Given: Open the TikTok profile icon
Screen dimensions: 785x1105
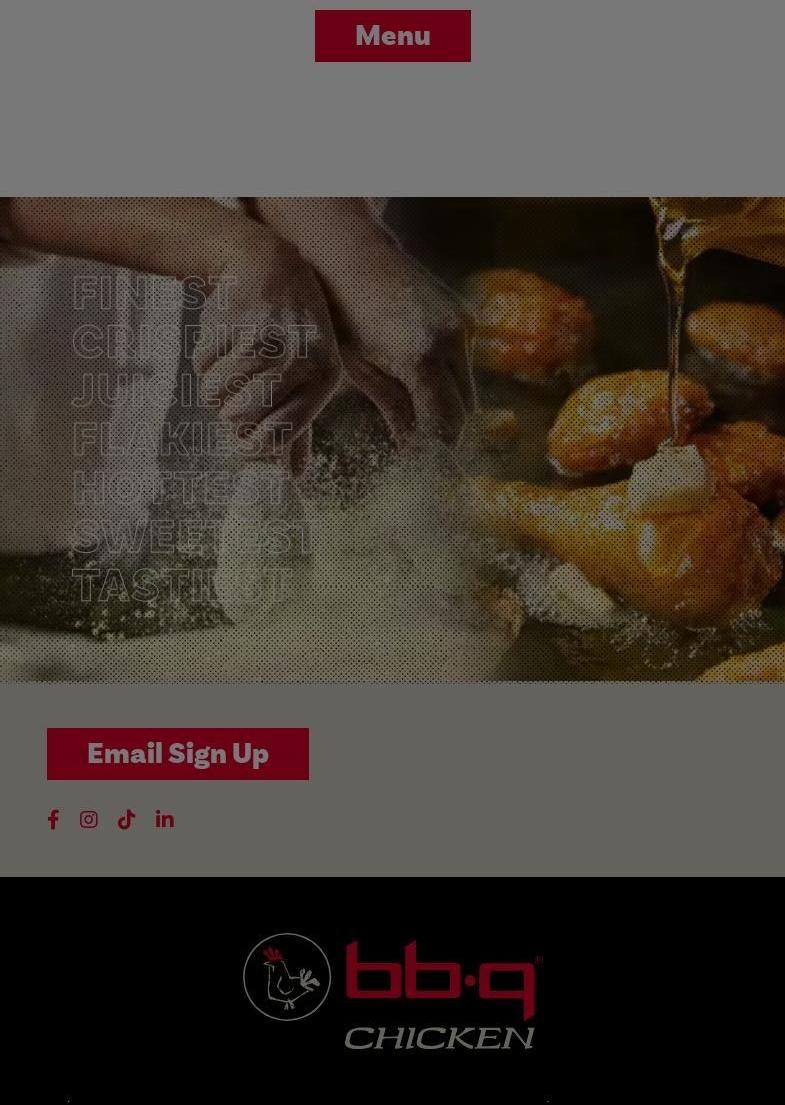Looking at the screenshot, I should coord(126,820).
